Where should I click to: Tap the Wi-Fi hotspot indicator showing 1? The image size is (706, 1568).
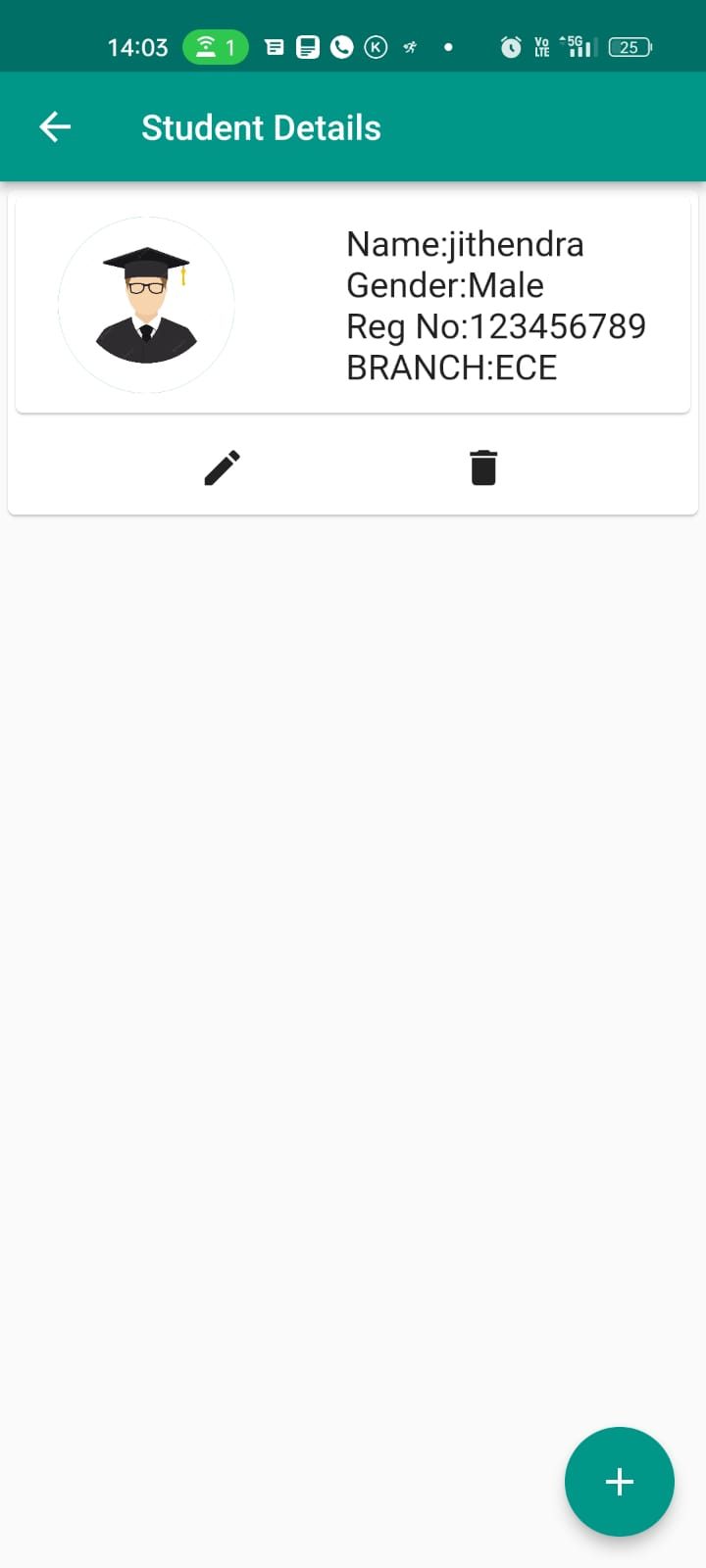pos(216,46)
